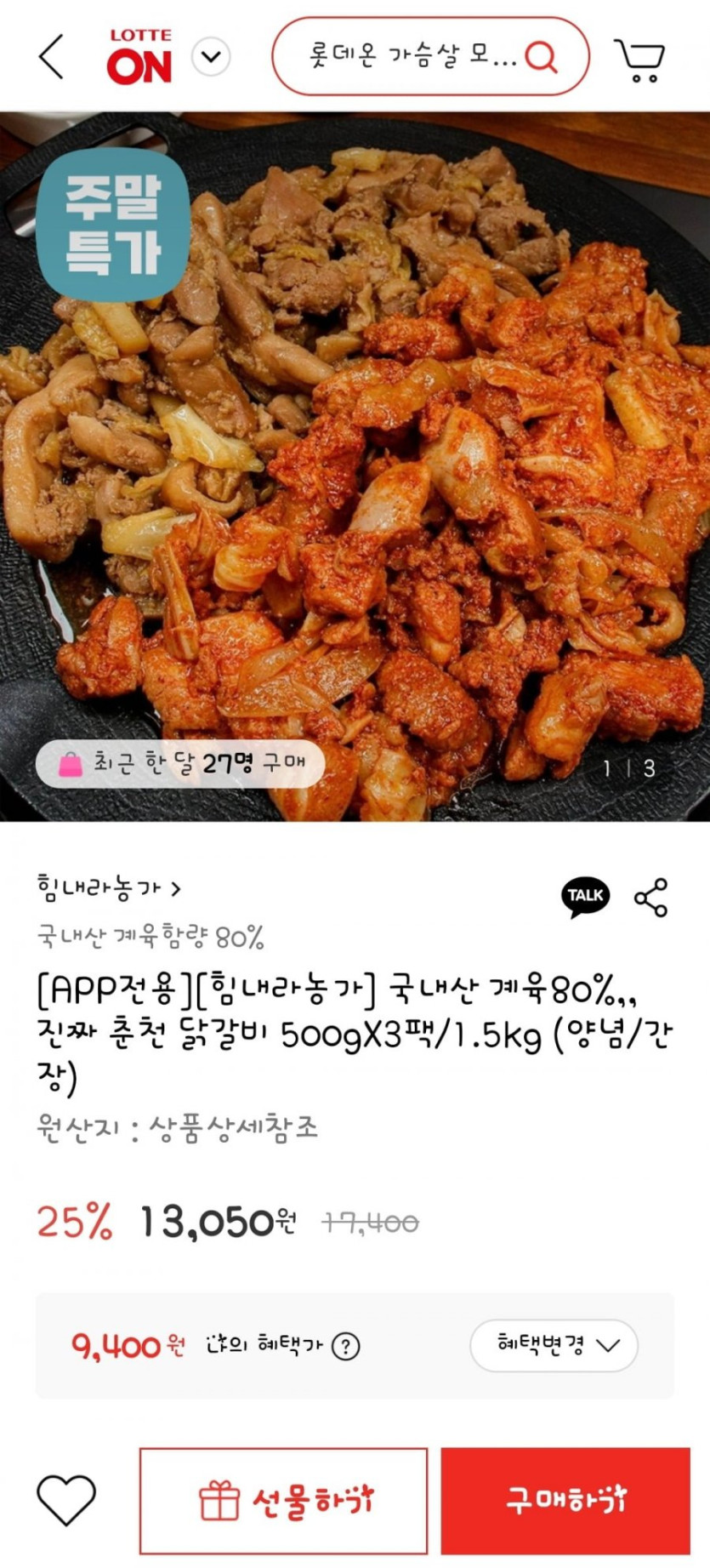The width and height of the screenshot is (710, 1568).
Task: Show info about 나의 혜택가
Action: 345,1346
